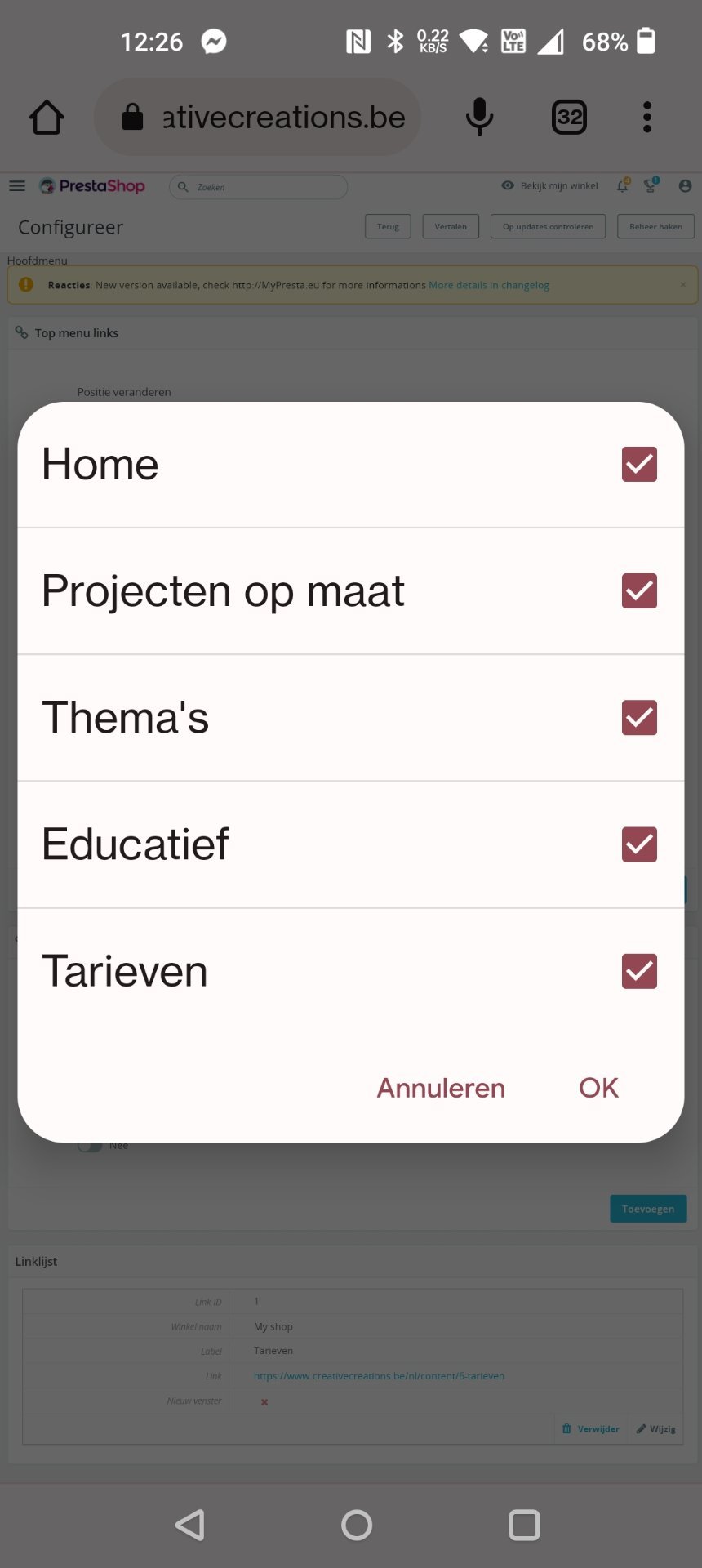Toggle the Educatief checkbox
Image resolution: width=702 pixels, height=1568 pixels.
tap(639, 844)
